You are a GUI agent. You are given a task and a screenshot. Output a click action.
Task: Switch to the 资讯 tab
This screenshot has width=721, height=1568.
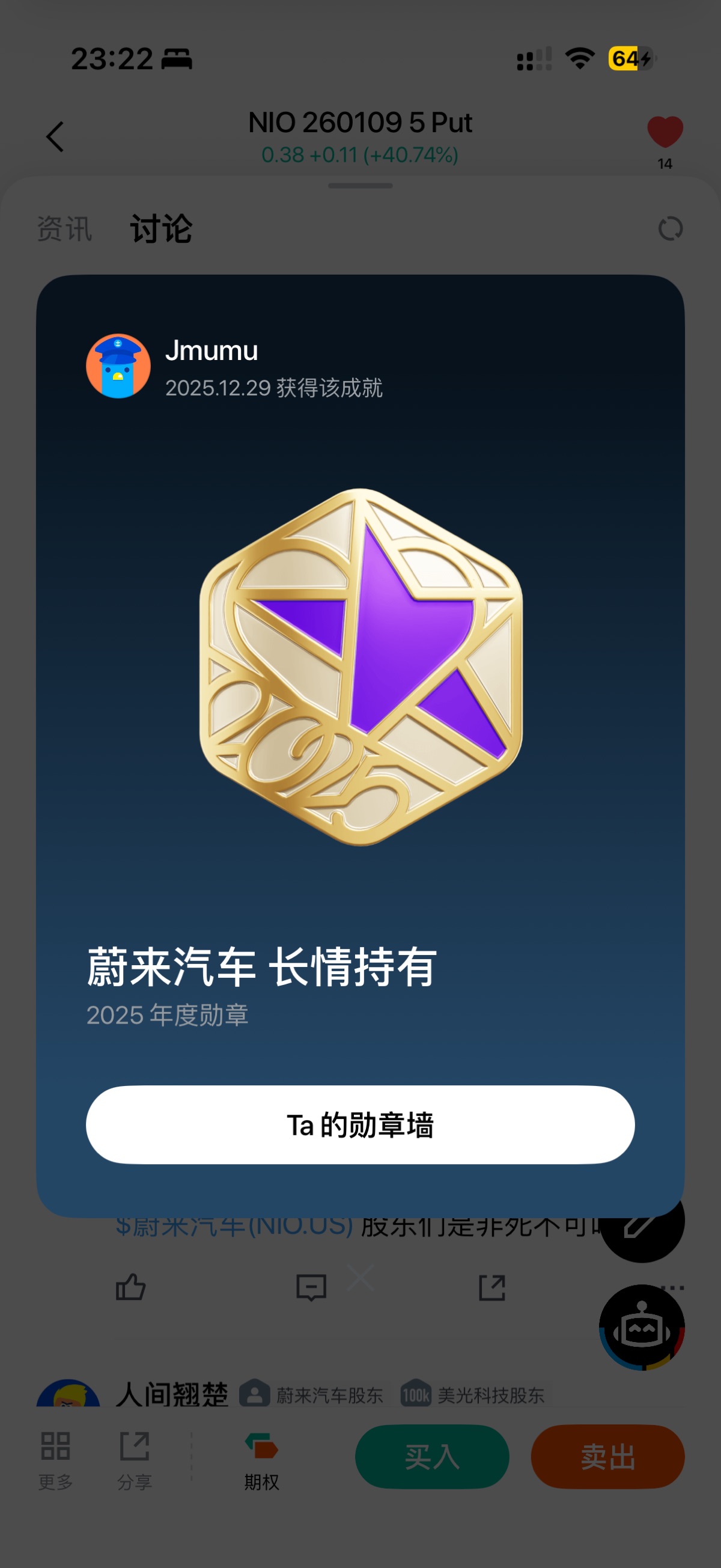coord(64,230)
